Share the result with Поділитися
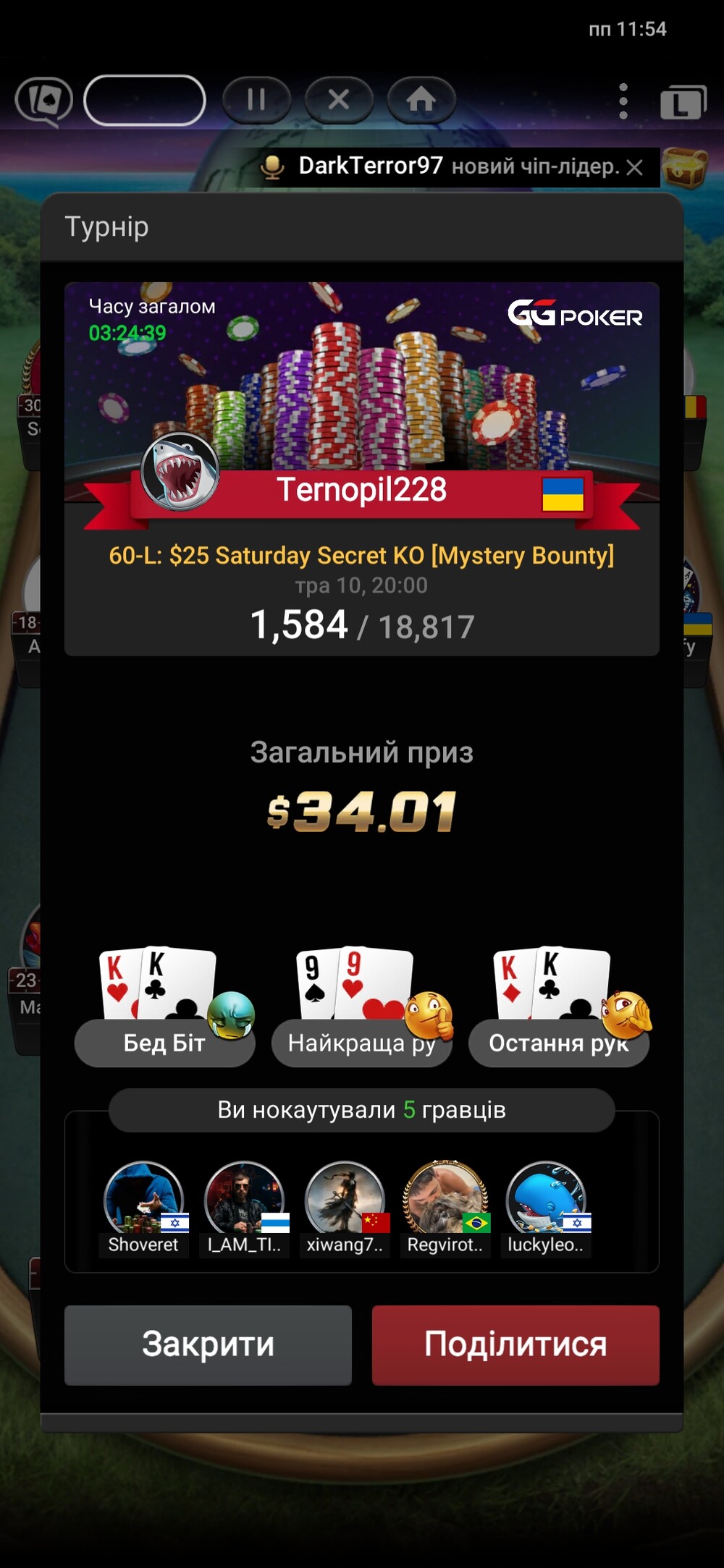724x1568 pixels. pyautogui.click(x=515, y=1344)
